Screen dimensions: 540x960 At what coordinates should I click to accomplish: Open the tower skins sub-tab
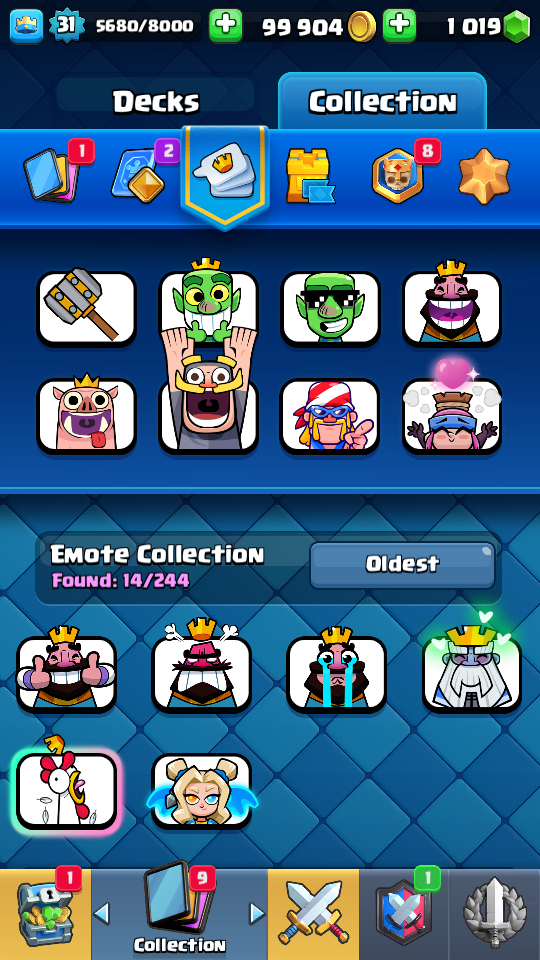point(310,176)
